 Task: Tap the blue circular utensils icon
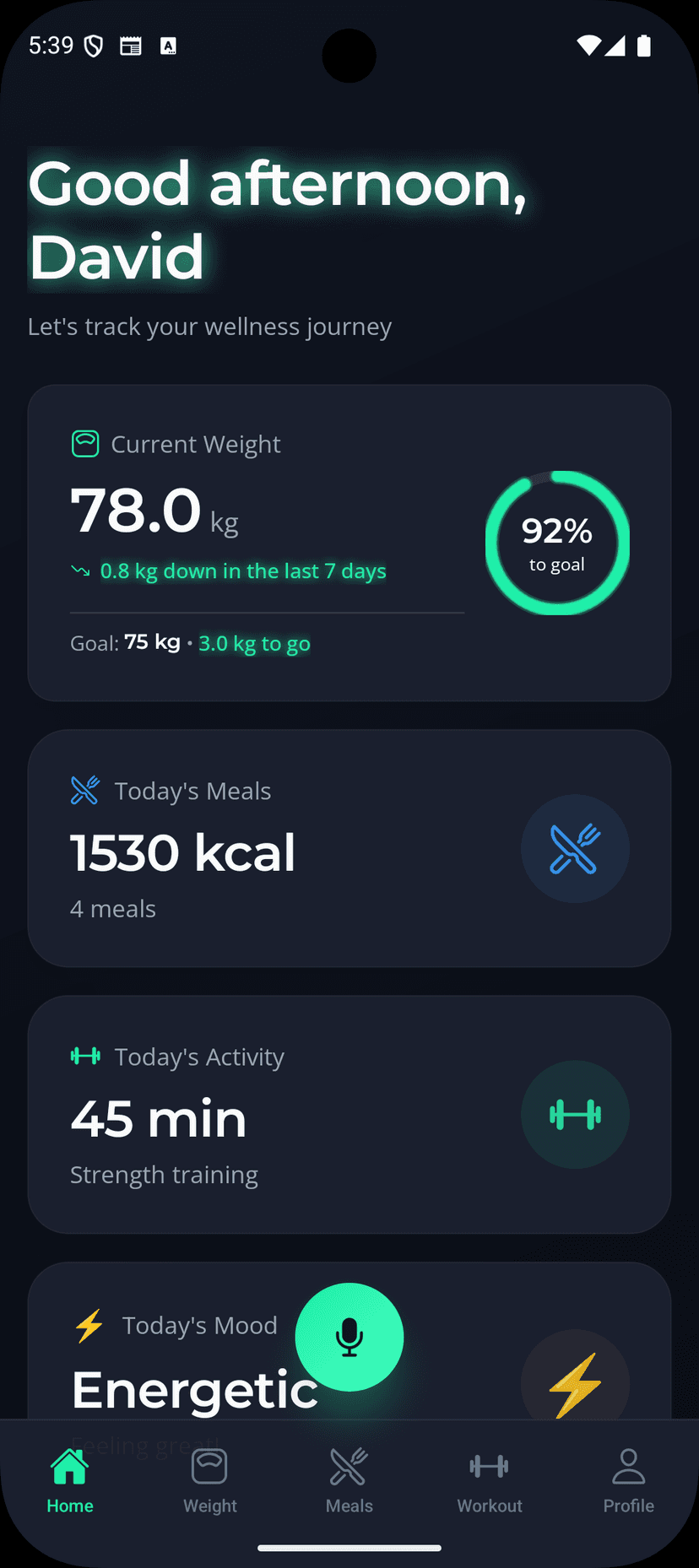tap(575, 849)
